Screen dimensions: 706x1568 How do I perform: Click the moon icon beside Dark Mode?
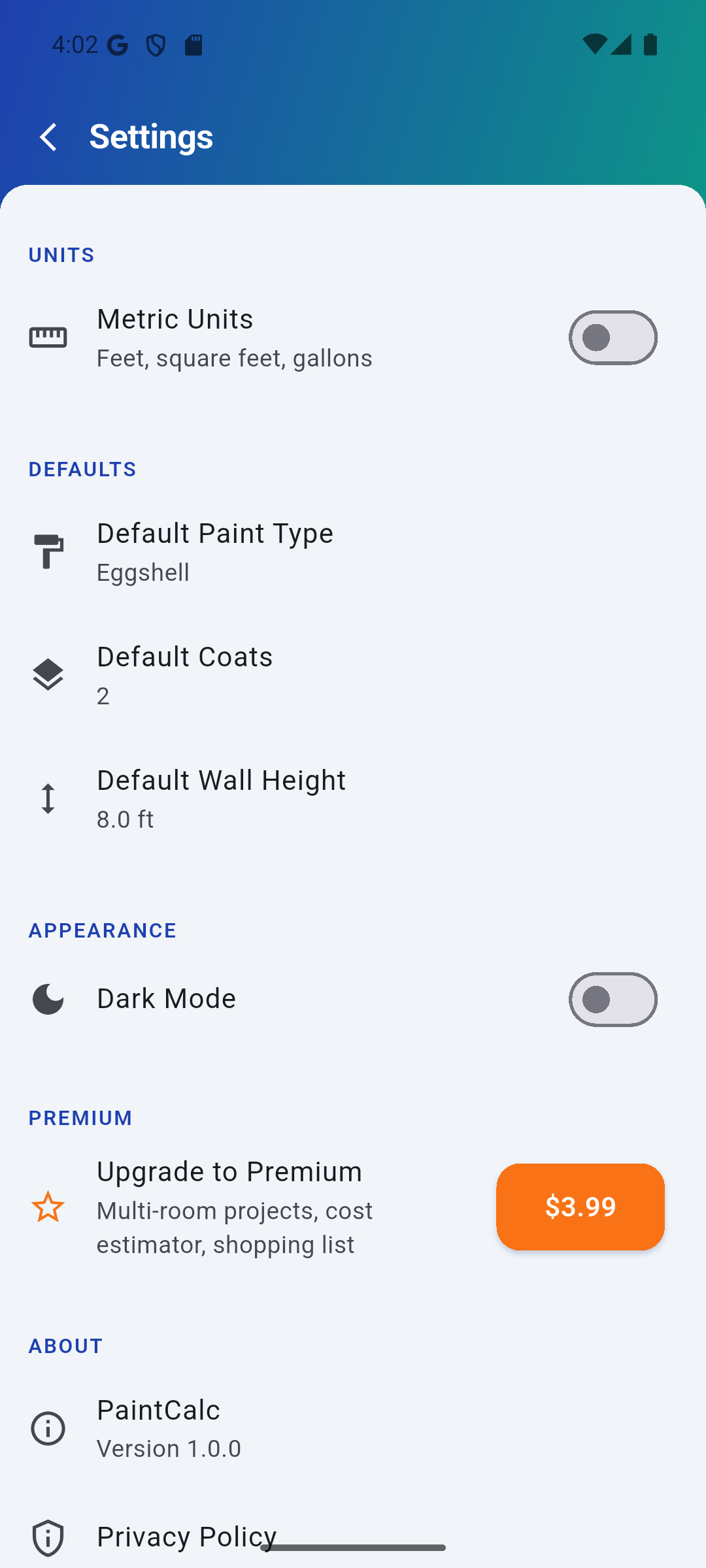[48, 998]
